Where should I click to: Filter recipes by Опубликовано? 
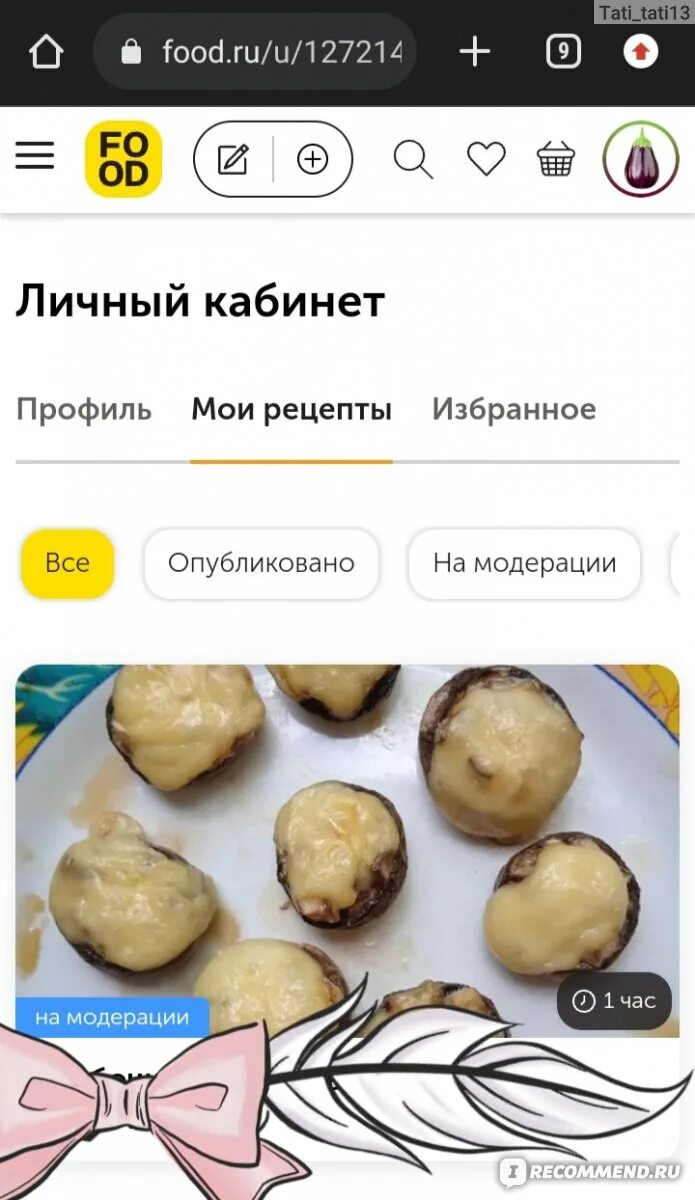(x=261, y=563)
